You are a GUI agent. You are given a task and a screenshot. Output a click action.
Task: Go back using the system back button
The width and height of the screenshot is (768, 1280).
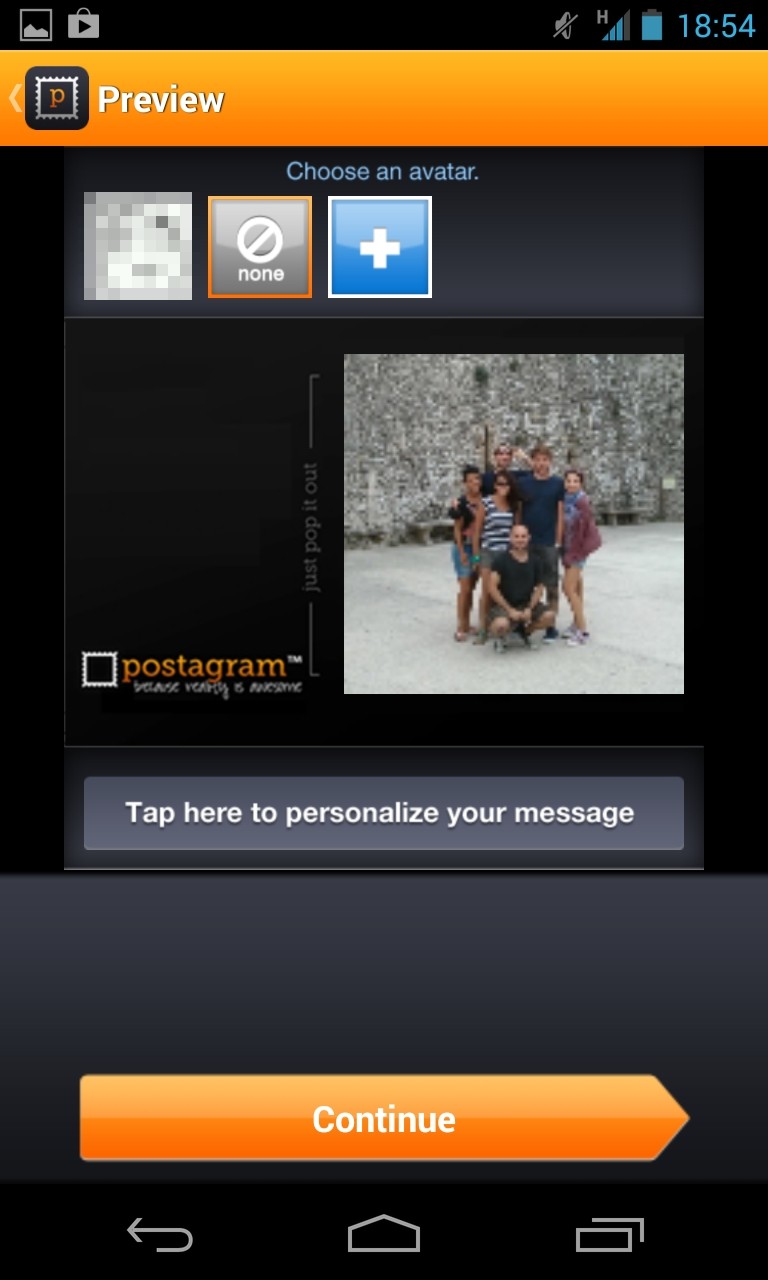coord(160,1235)
